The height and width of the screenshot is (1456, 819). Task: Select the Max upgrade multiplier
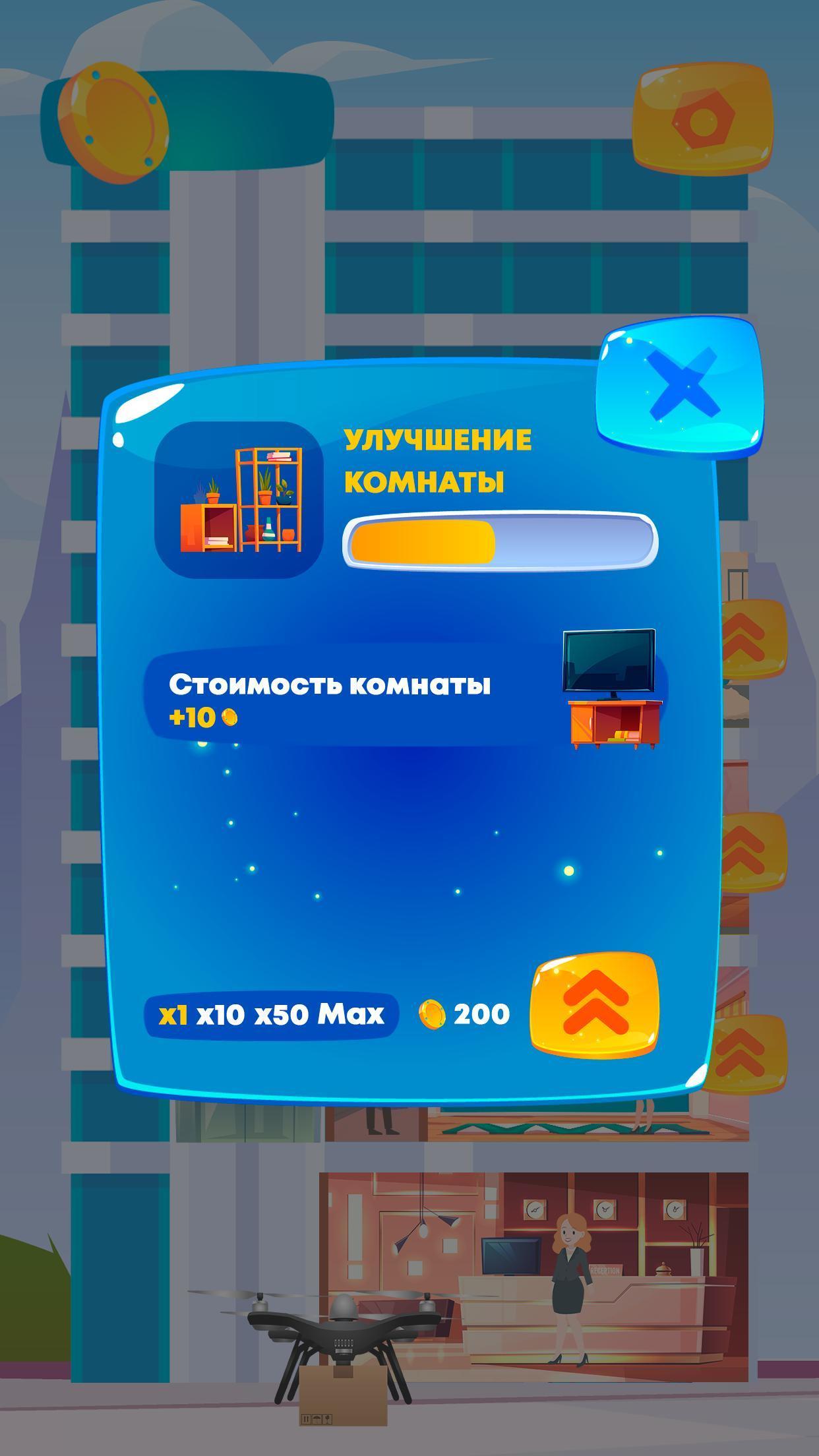[x=350, y=1014]
